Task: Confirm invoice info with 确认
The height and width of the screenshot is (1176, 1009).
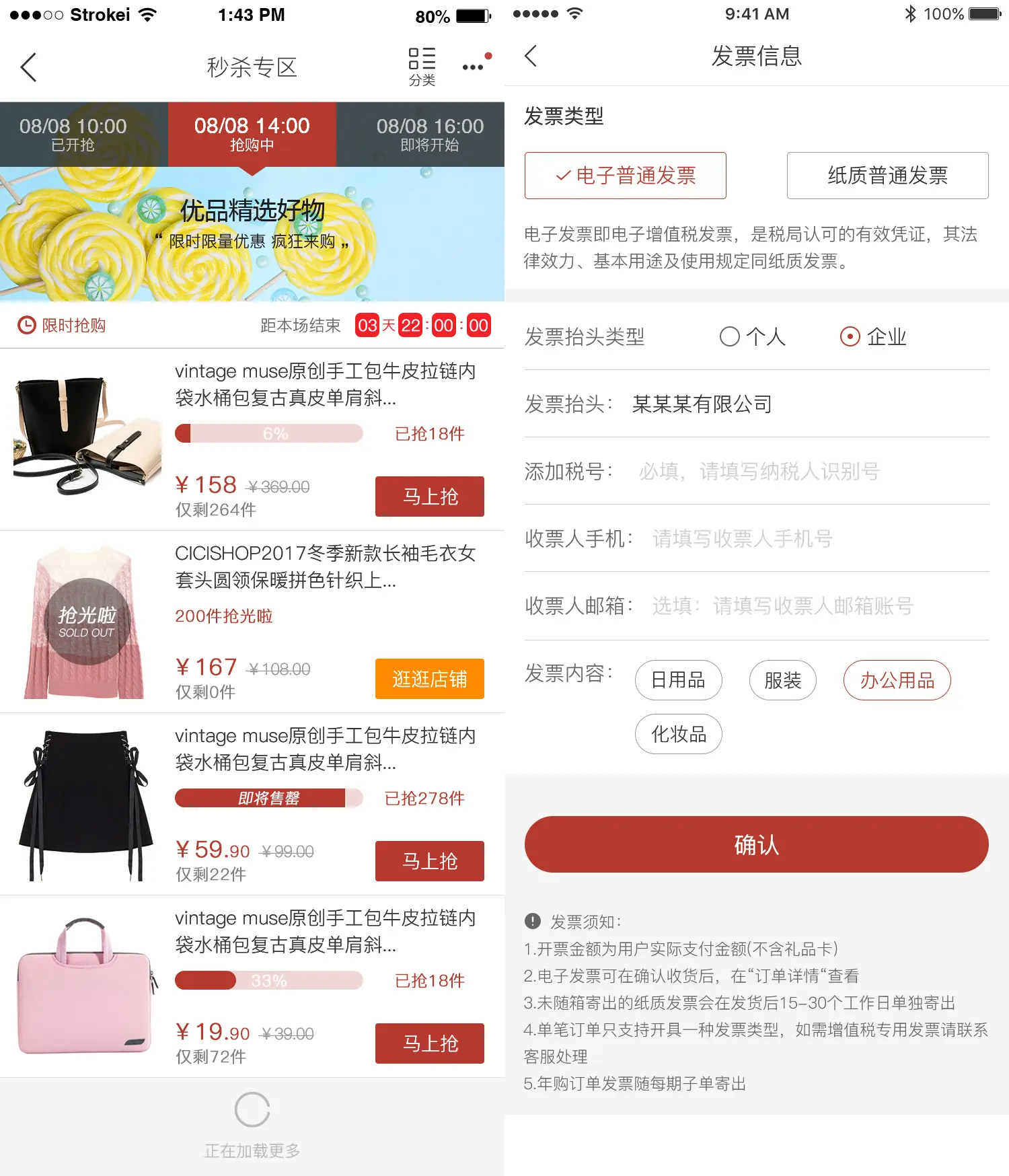Action: (x=756, y=844)
